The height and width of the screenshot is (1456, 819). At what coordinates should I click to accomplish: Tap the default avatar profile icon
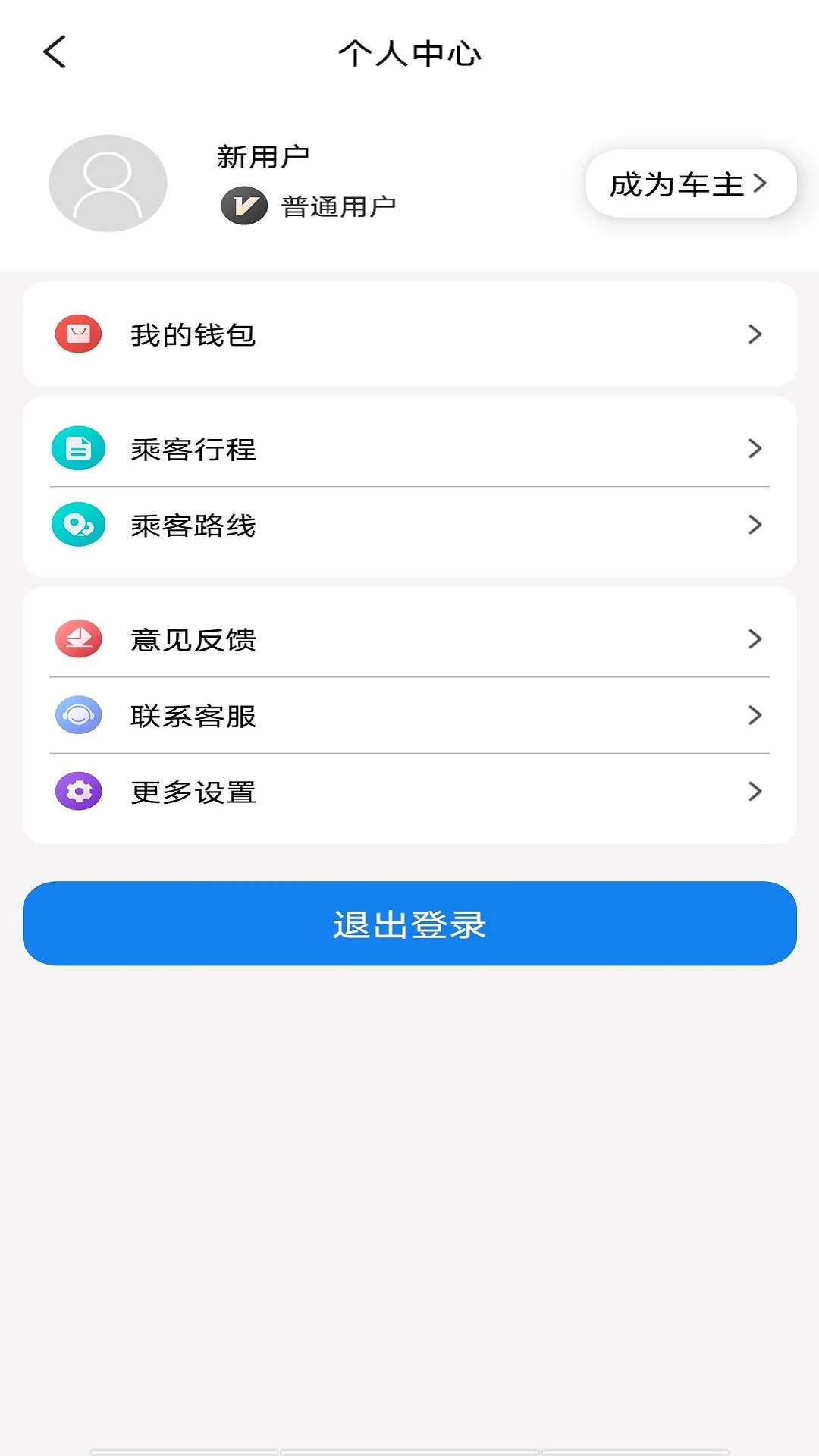point(107,182)
